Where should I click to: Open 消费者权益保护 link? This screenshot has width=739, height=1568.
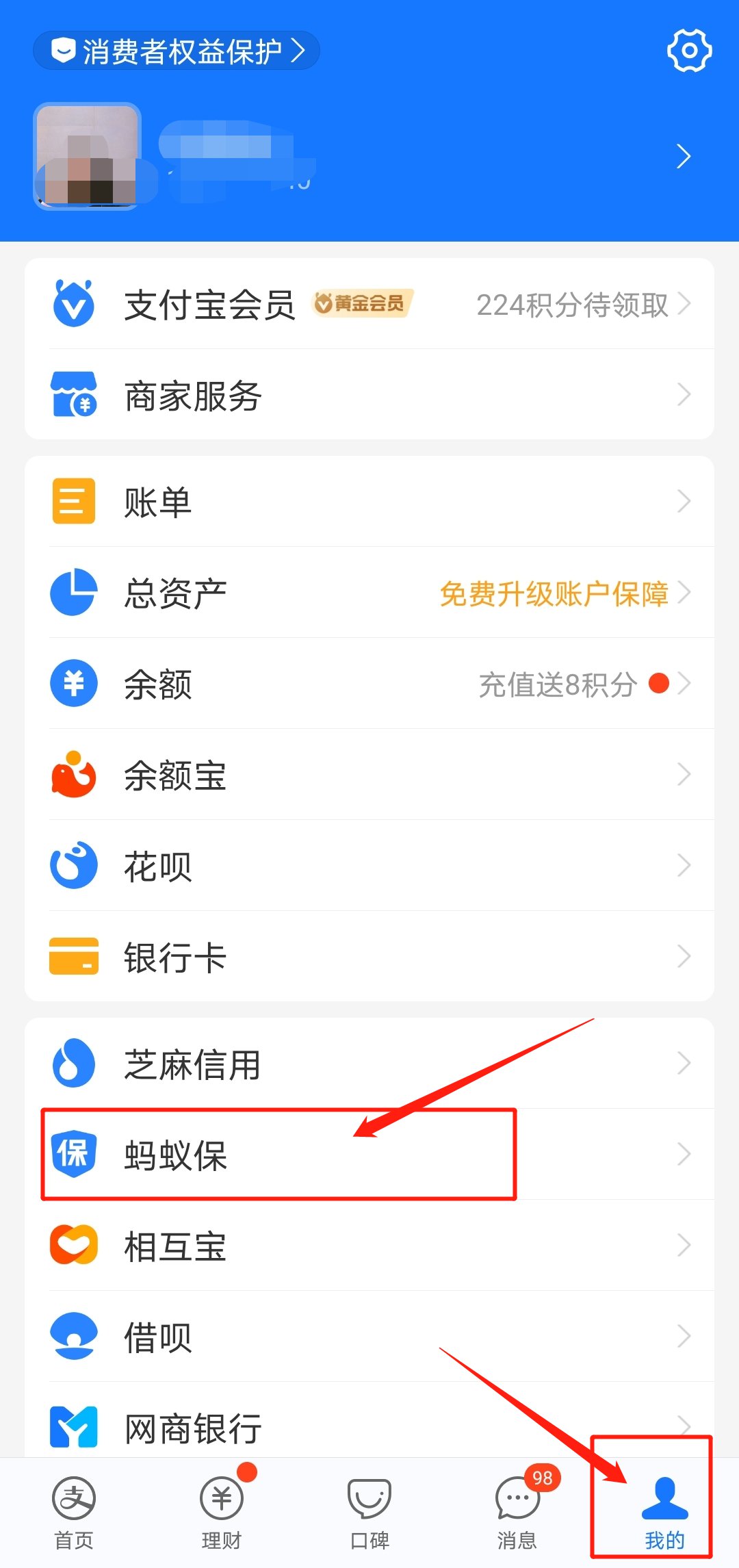177,51
